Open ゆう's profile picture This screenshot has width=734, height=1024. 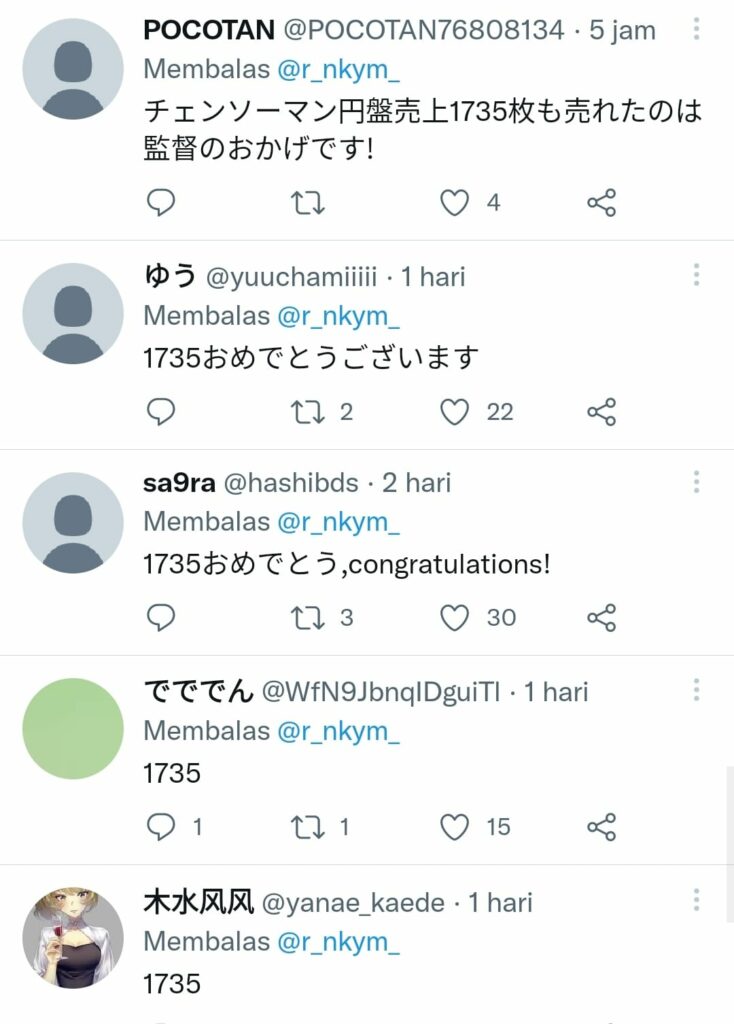[x=72, y=313]
